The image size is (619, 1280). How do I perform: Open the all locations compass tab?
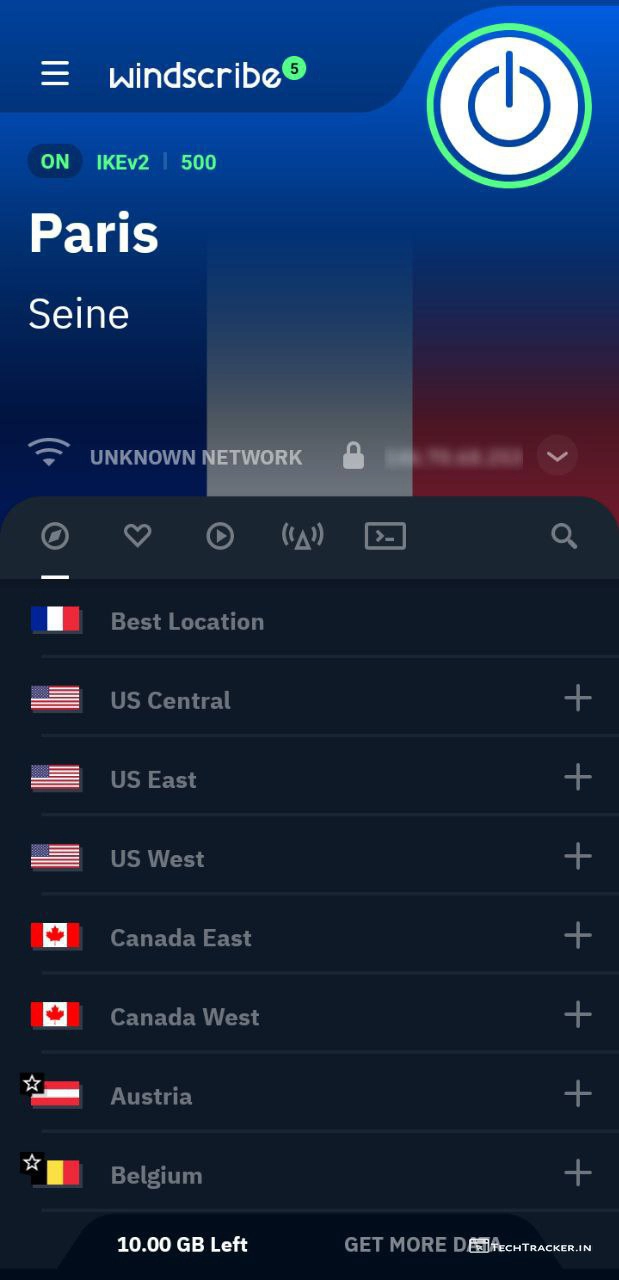(55, 536)
